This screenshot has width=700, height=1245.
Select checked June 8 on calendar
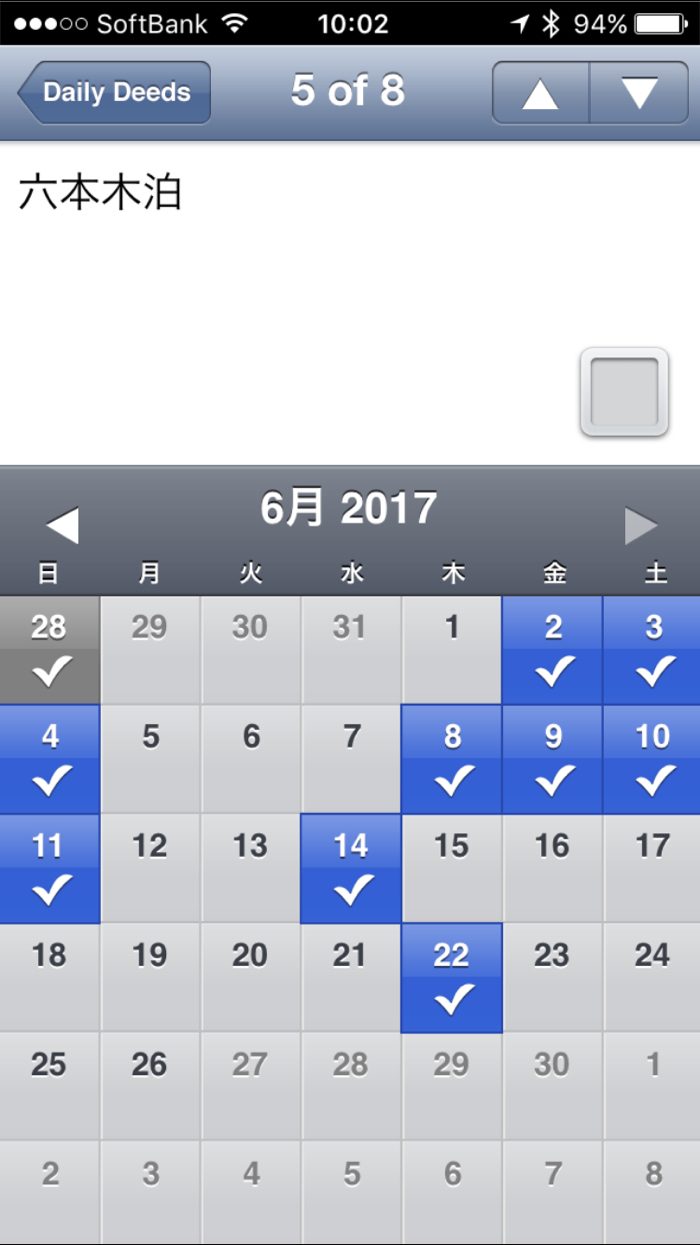(x=452, y=759)
